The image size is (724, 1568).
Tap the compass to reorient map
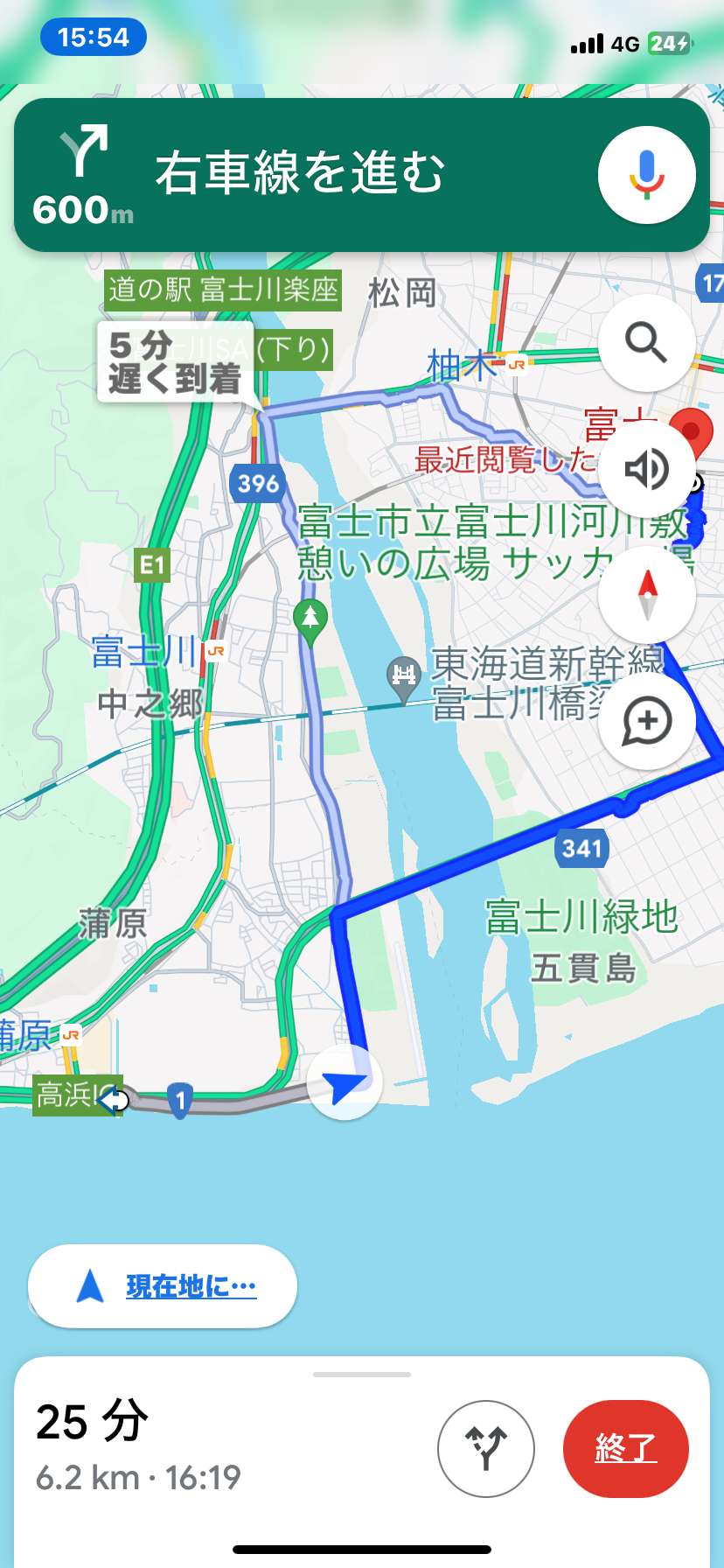point(646,595)
